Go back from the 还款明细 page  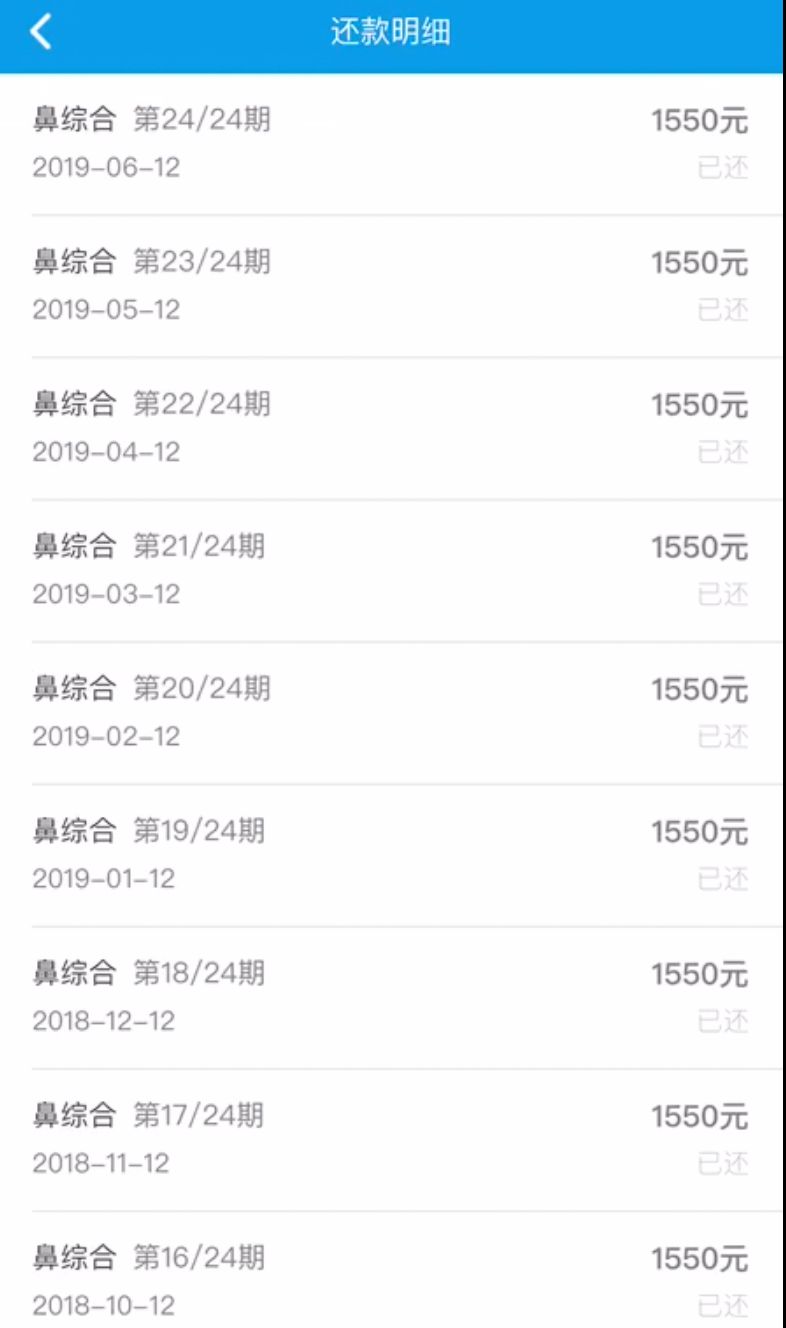coord(40,32)
